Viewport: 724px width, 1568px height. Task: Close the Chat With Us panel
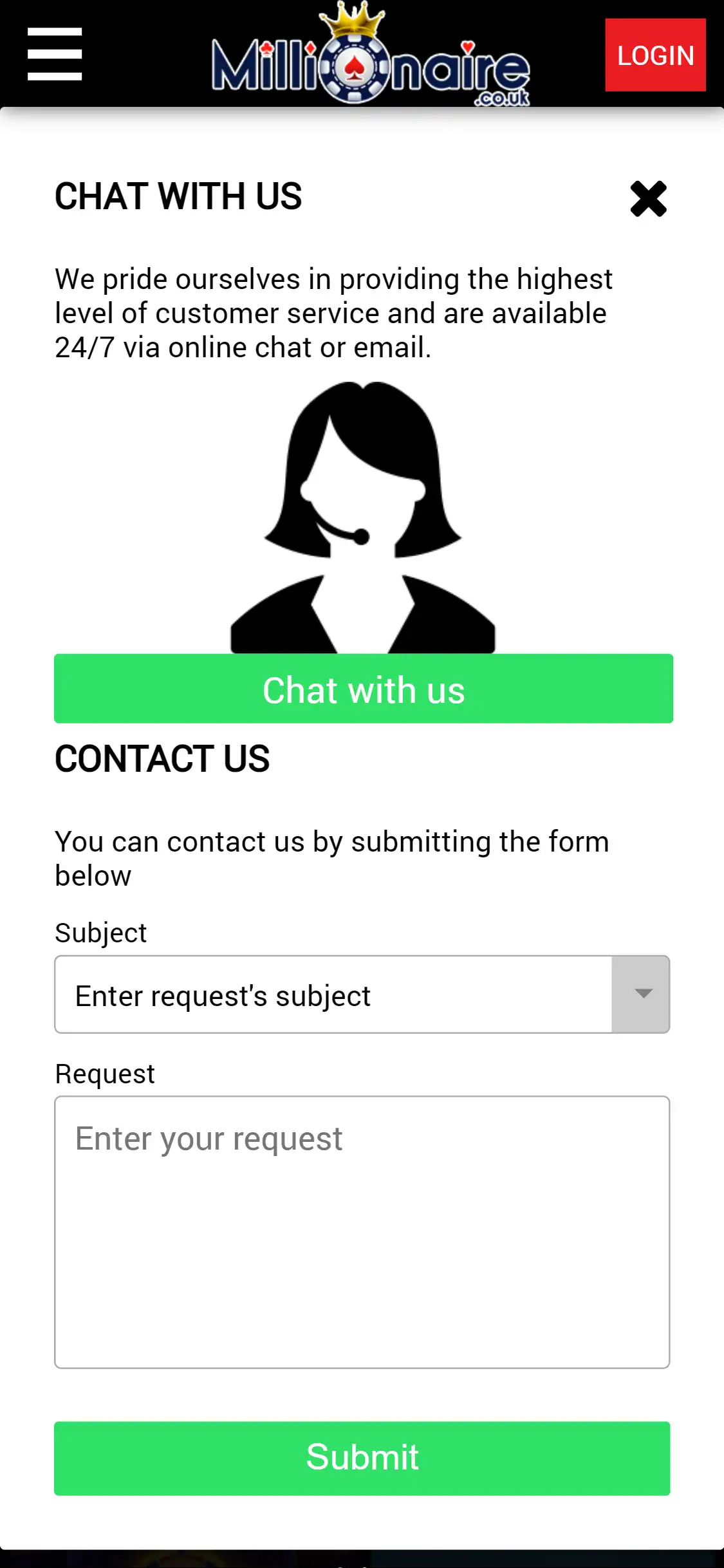pyautogui.click(x=648, y=199)
